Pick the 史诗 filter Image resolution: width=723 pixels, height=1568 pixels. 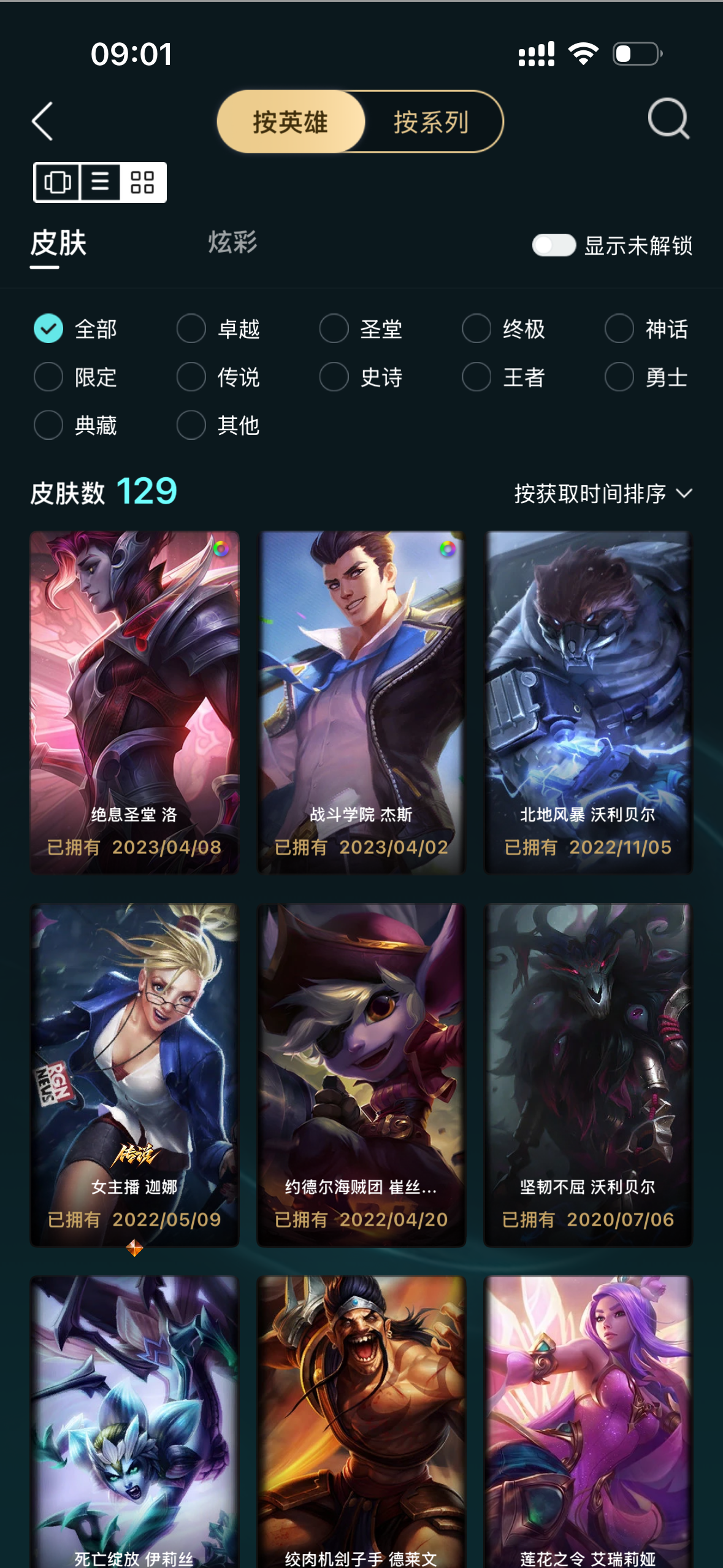point(361,377)
